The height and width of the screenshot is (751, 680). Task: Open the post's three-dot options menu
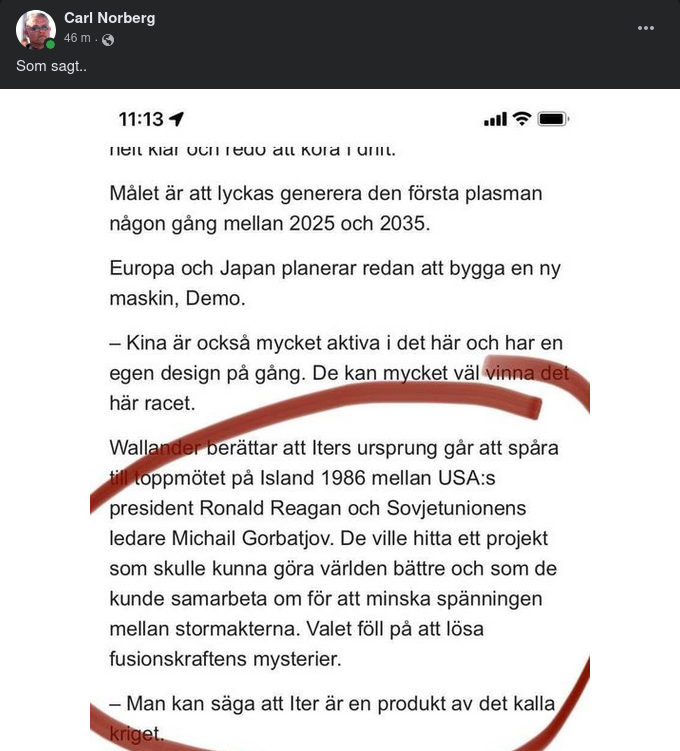[646, 28]
